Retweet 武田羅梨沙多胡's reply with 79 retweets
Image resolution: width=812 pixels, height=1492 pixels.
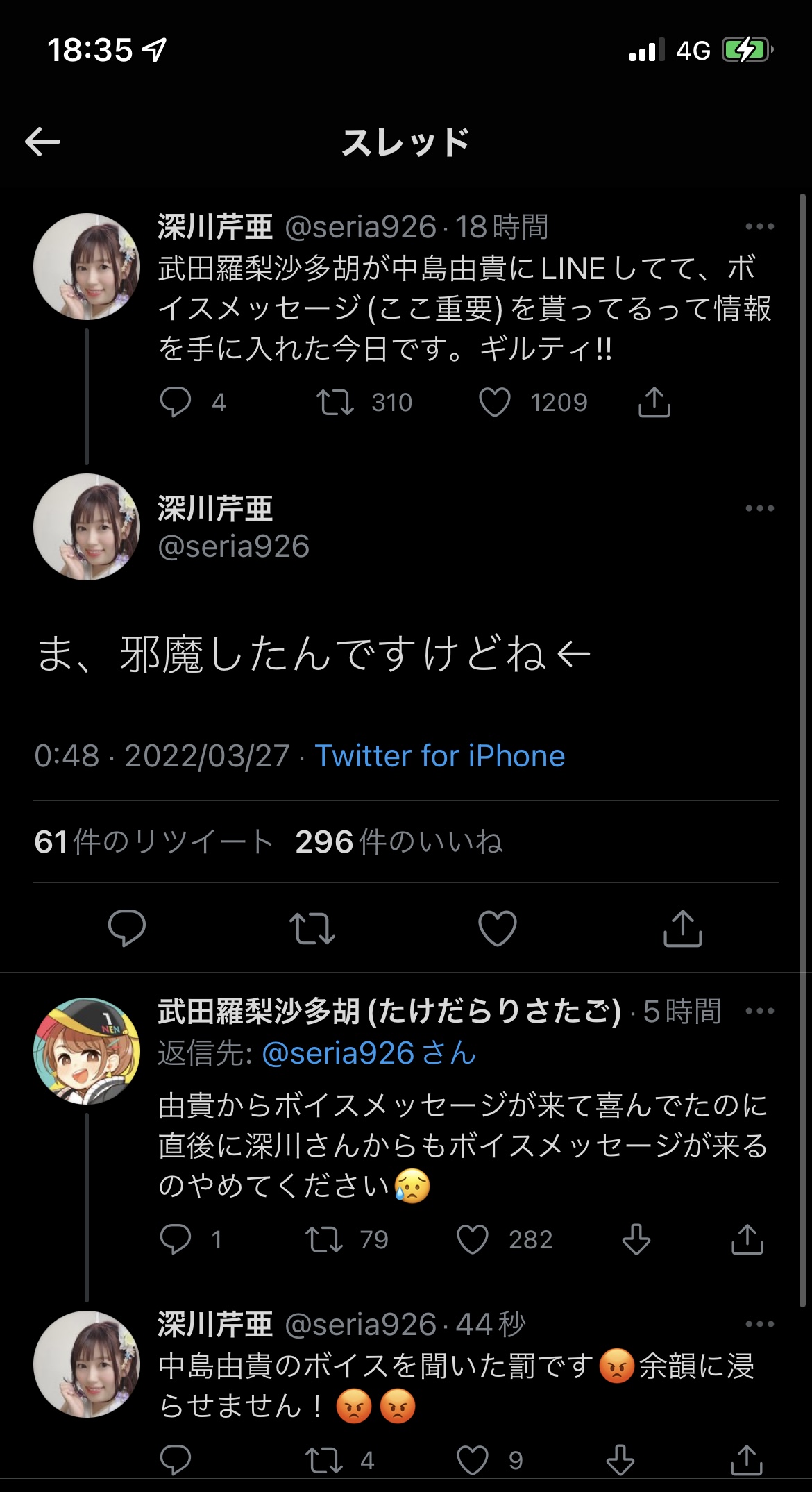click(x=324, y=1239)
